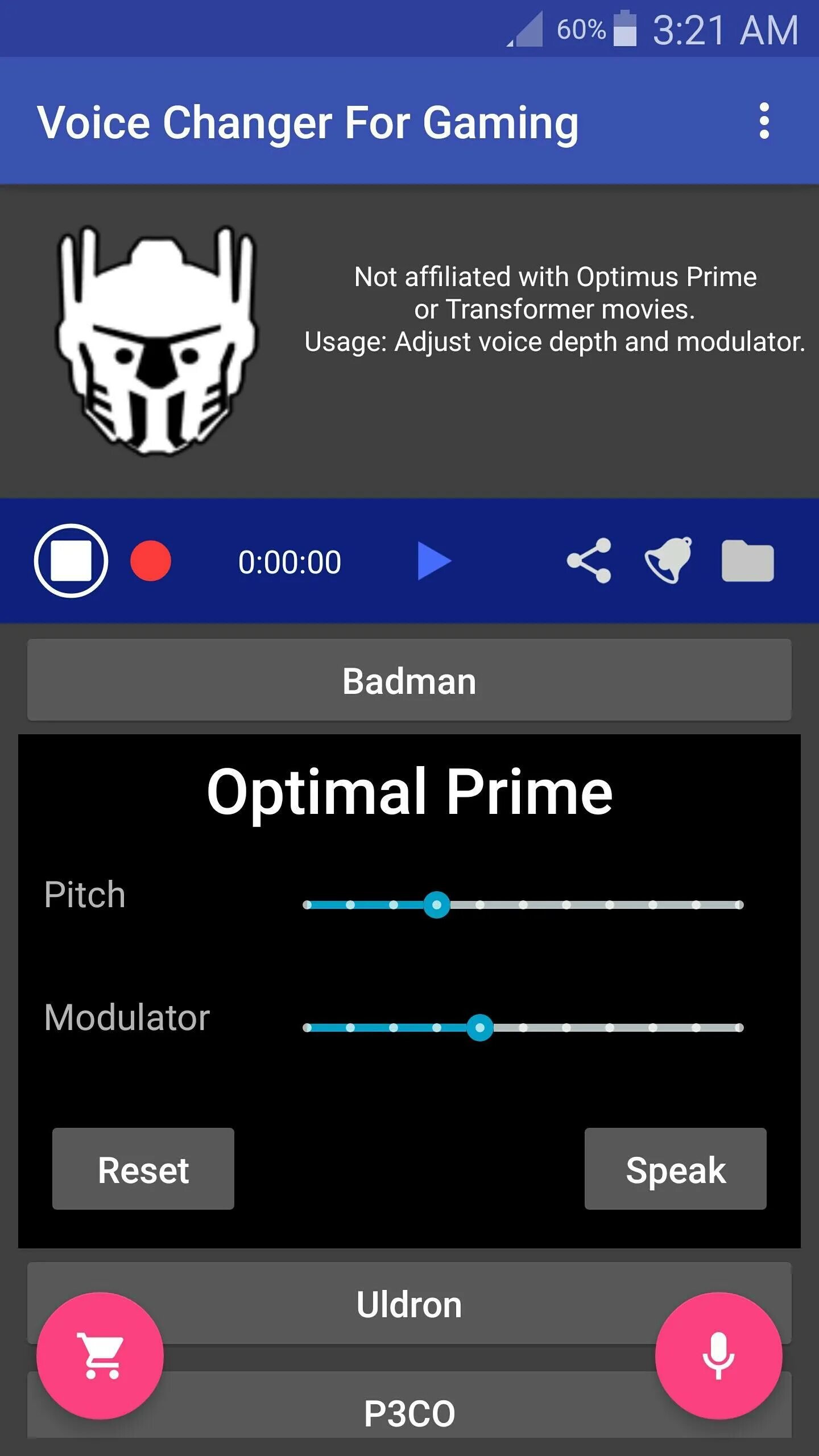Screen dimensions: 819x1456
Task: Choose the Uldron voice
Action: [x=409, y=1304]
